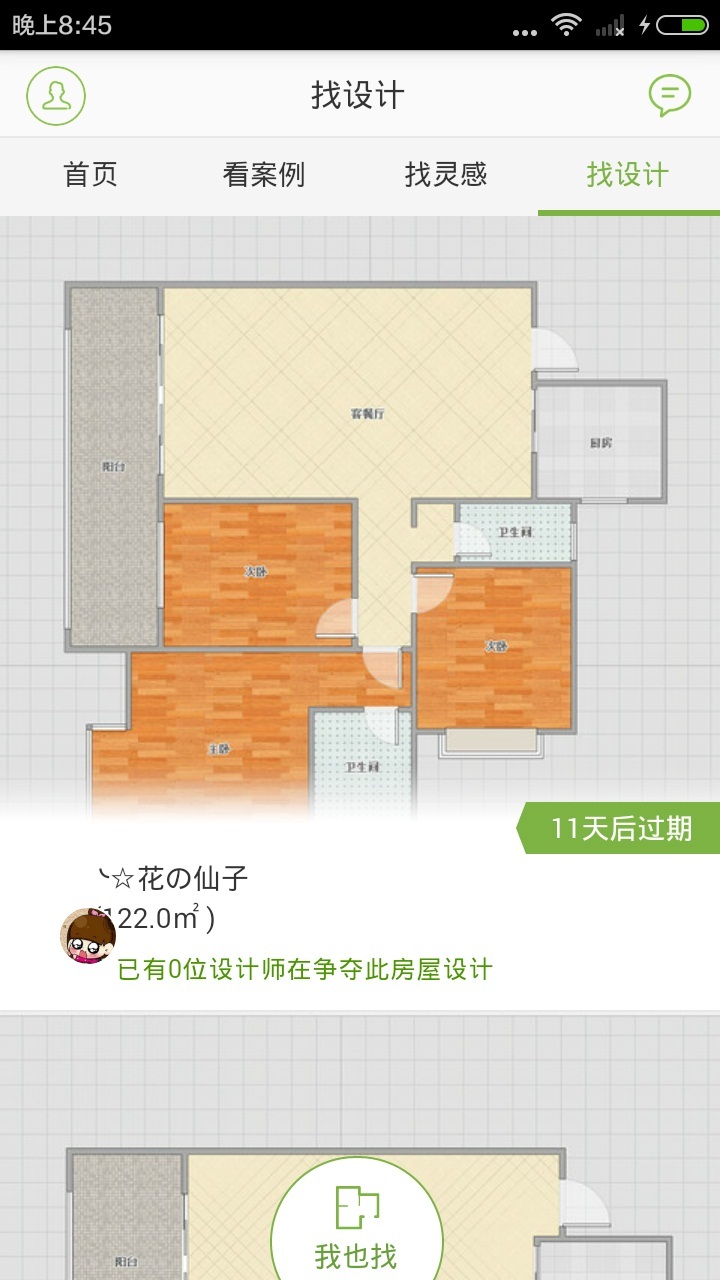Select the 找设计 tab
720x1280 pixels.
628,175
